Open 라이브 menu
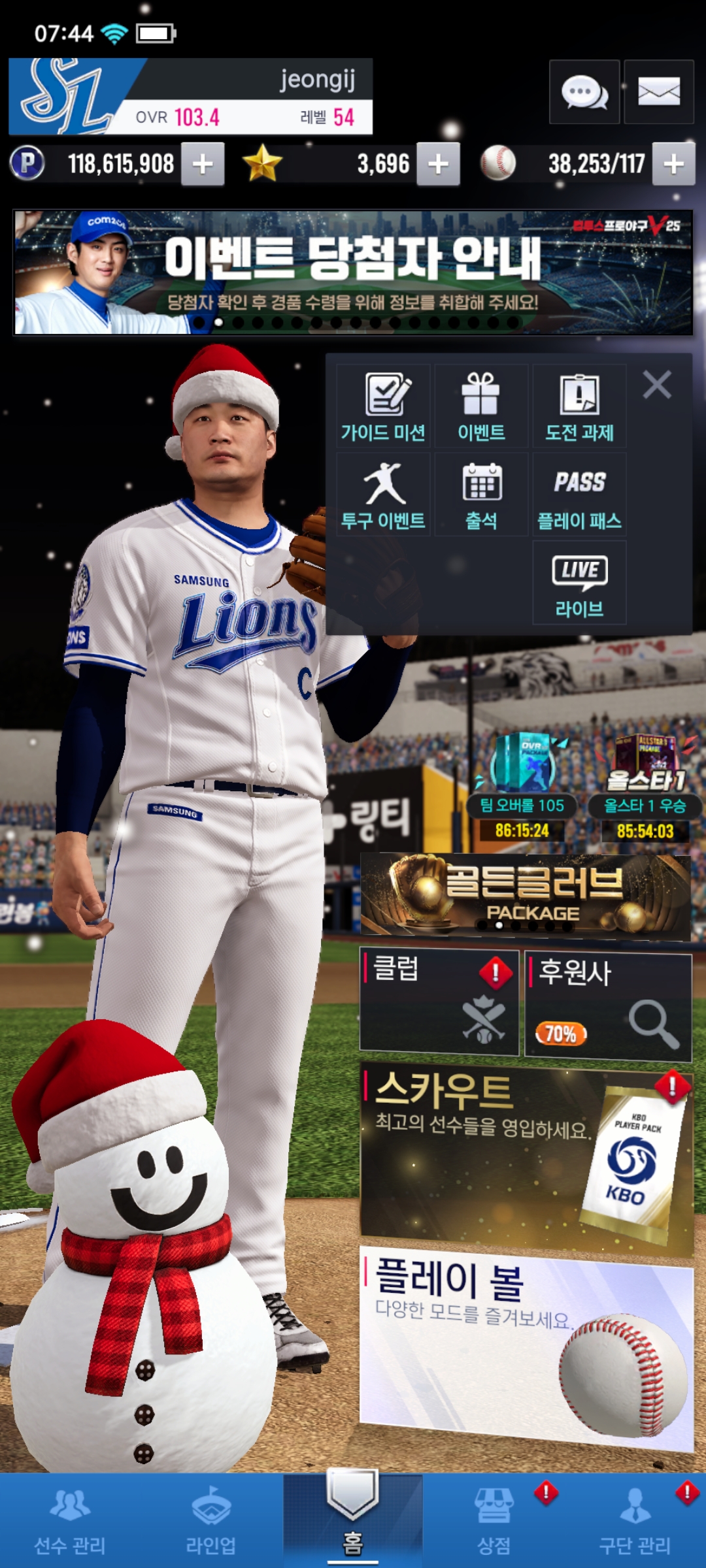 tap(579, 583)
